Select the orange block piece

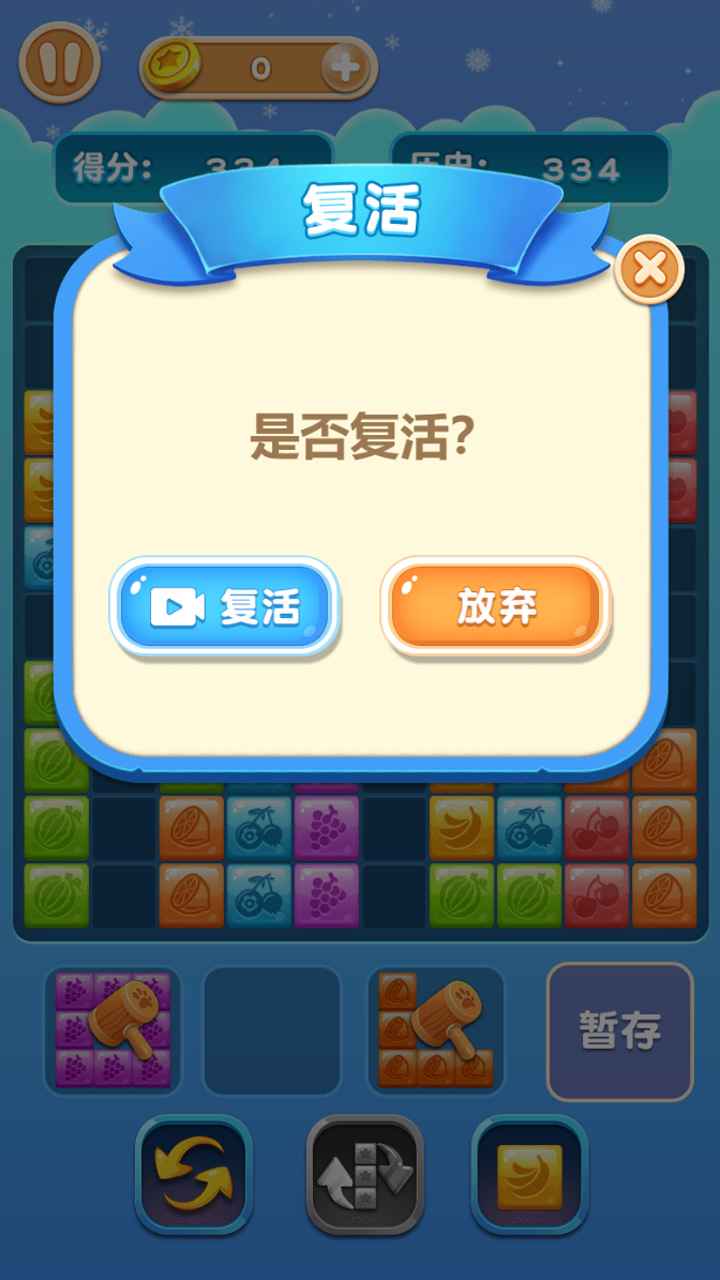click(x=435, y=1030)
